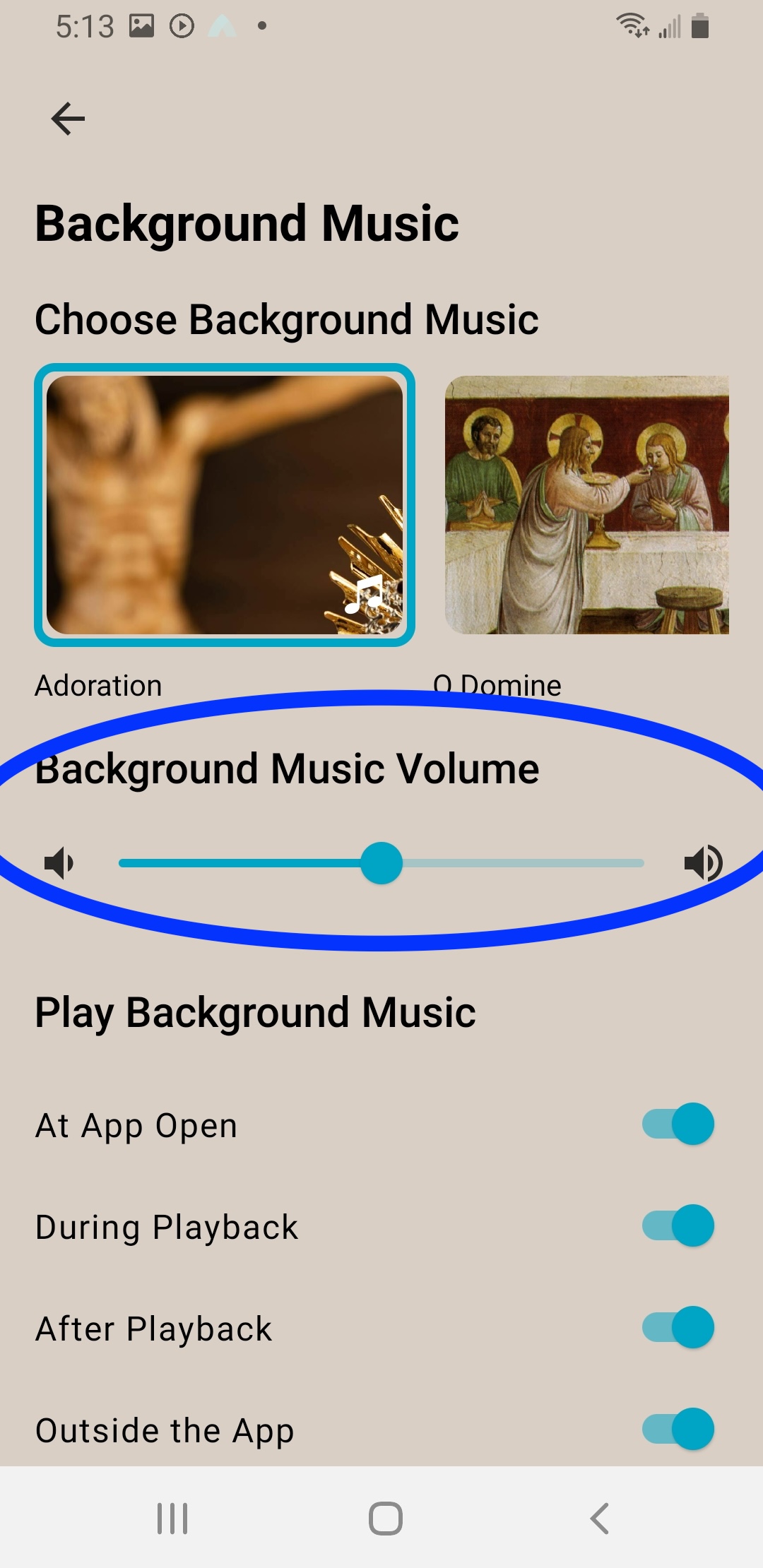Tap the Play Background Music section header
Viewport: 763px width, 1568px height.
tap(256, 1012)
